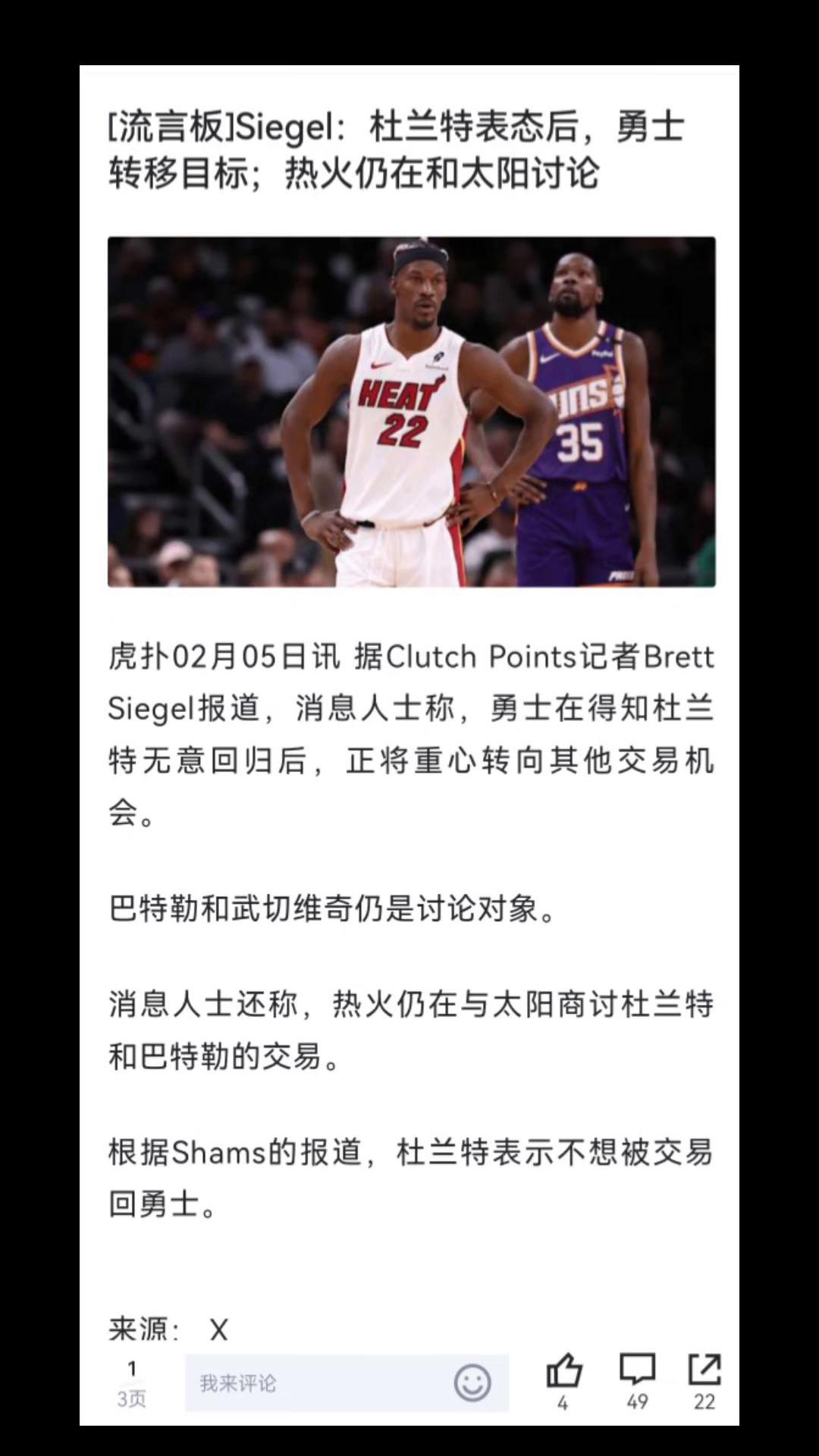The image size is (819, 1456).
Task: Open the emoji picker in comment box
Action: [472, 1383]
